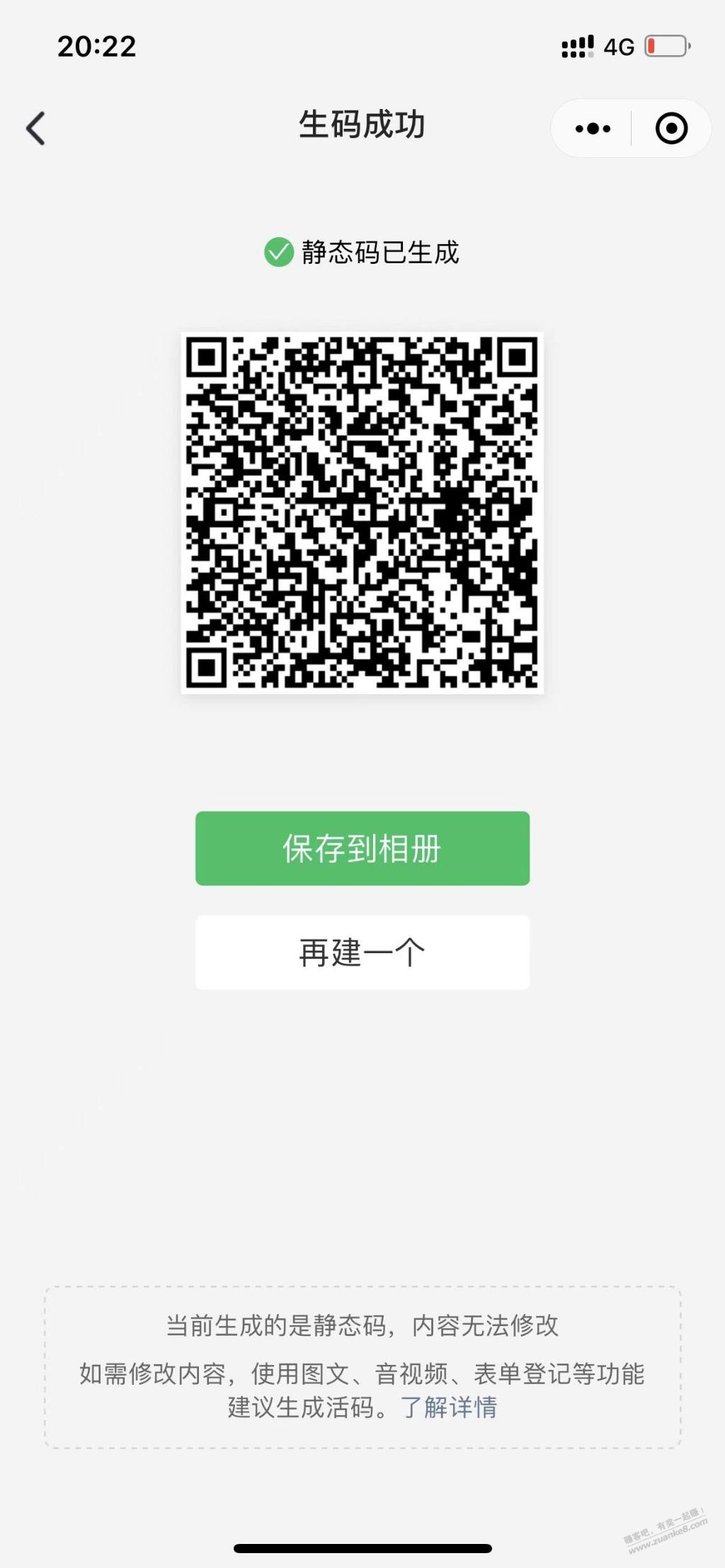This screenshot has width=725, height=1568.
Task: Go back using the arrow
Action: pyautogui.click(x=35, y=128)
